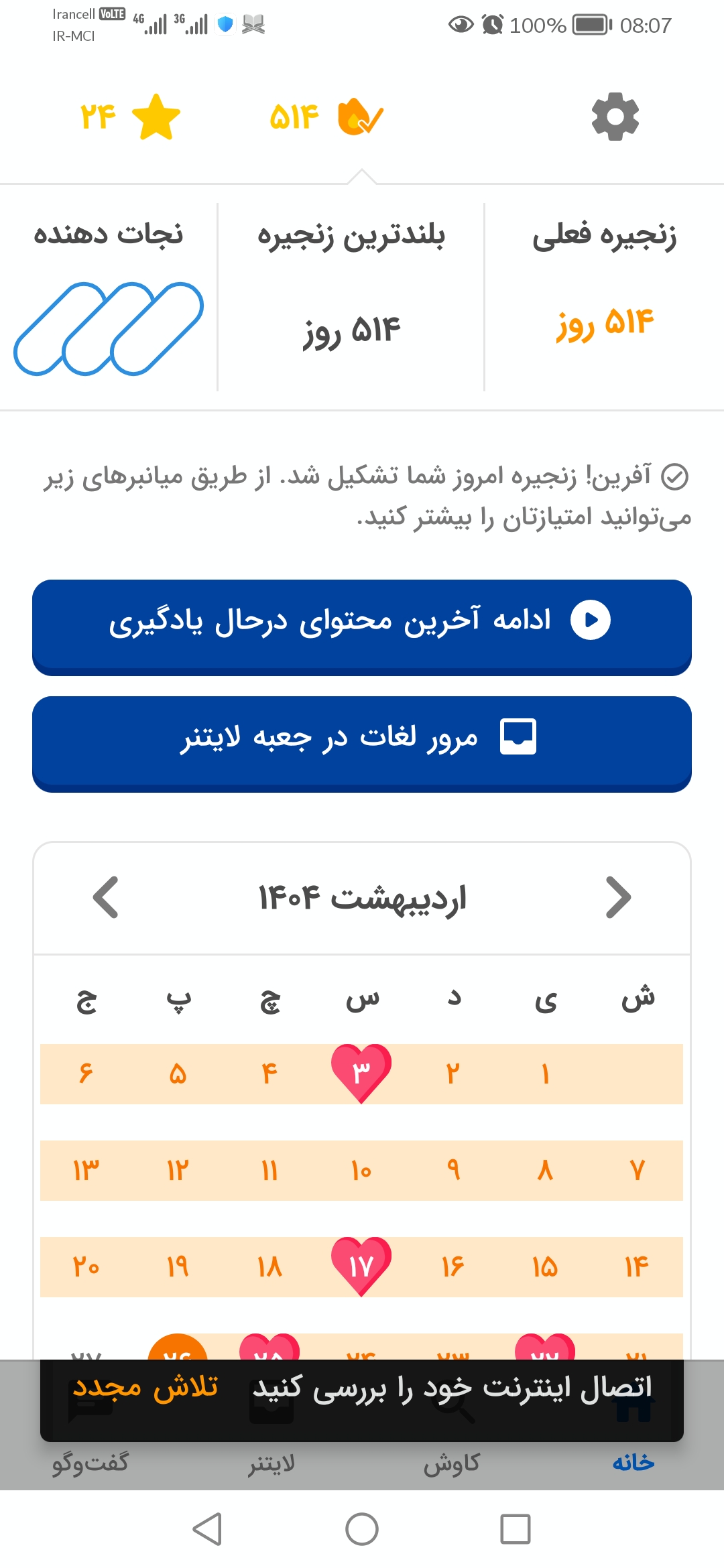Go to the previous calendar month
Image resolution: width=724 pixels, height=1568 pixels.
tap(106, 897)
